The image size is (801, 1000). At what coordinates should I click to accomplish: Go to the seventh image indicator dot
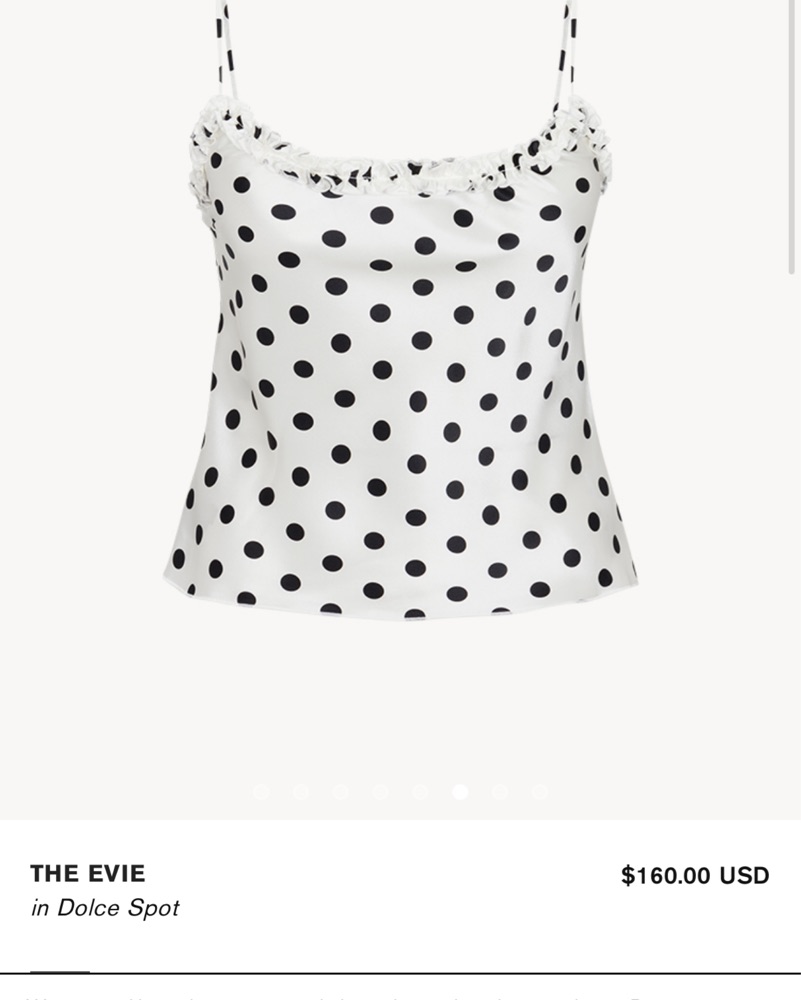click(500, 792)
